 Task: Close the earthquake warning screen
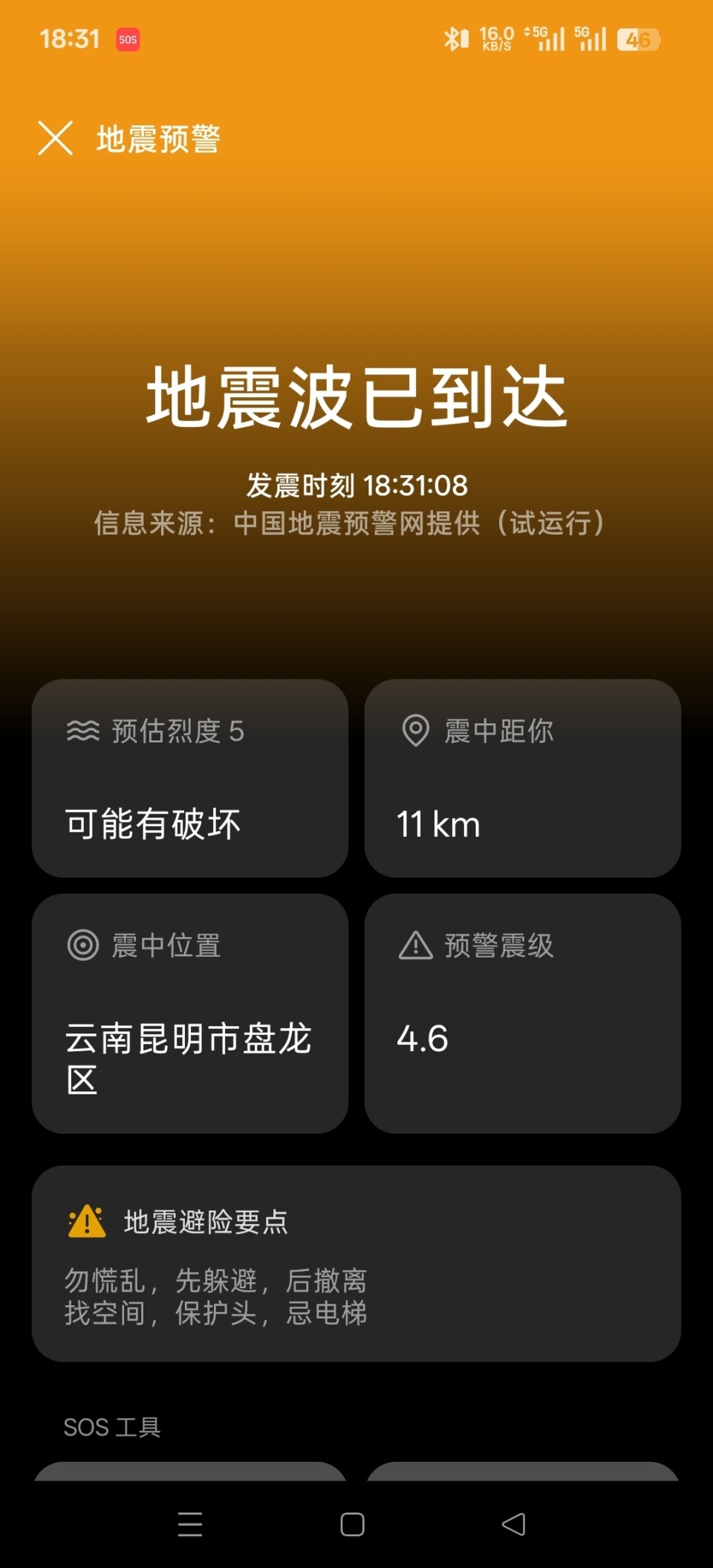[x=56, y=138]
